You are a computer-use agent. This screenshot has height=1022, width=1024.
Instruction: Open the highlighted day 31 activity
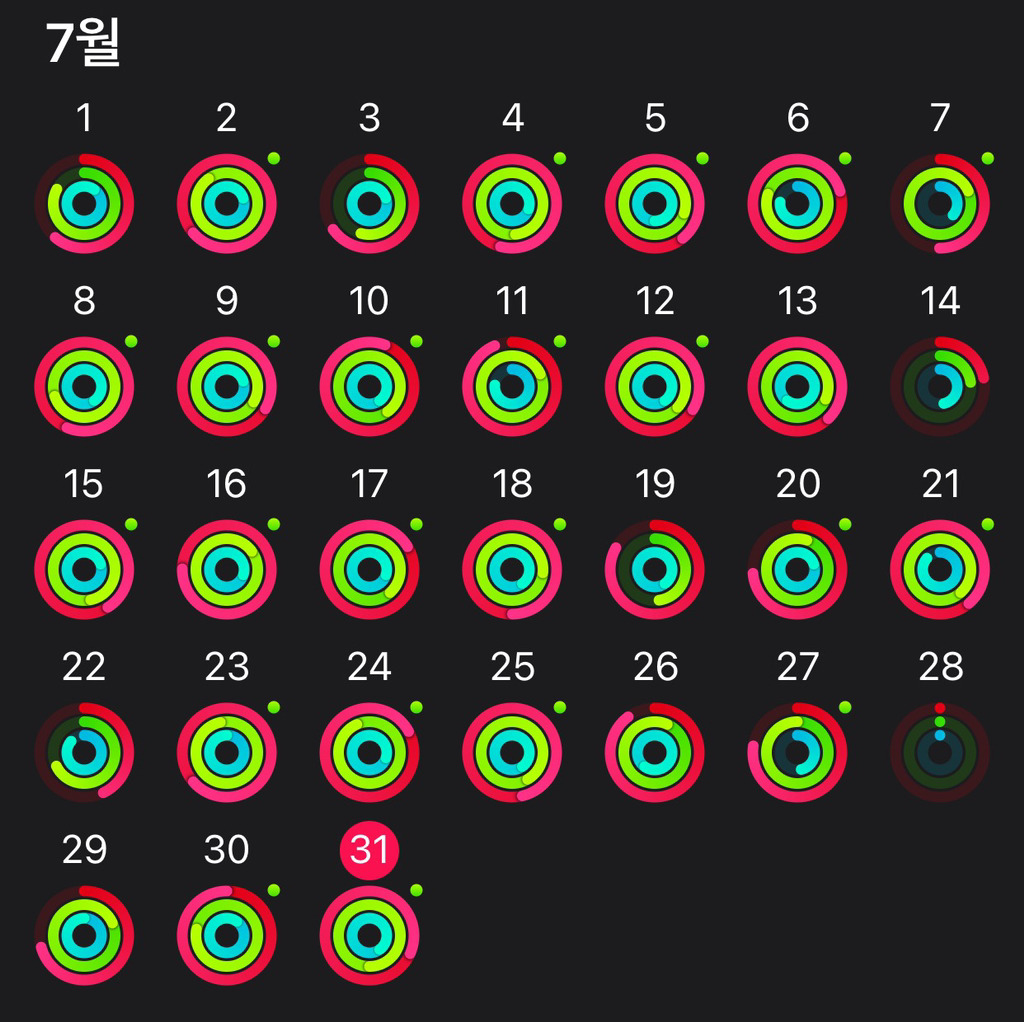(x=369, y=936)
